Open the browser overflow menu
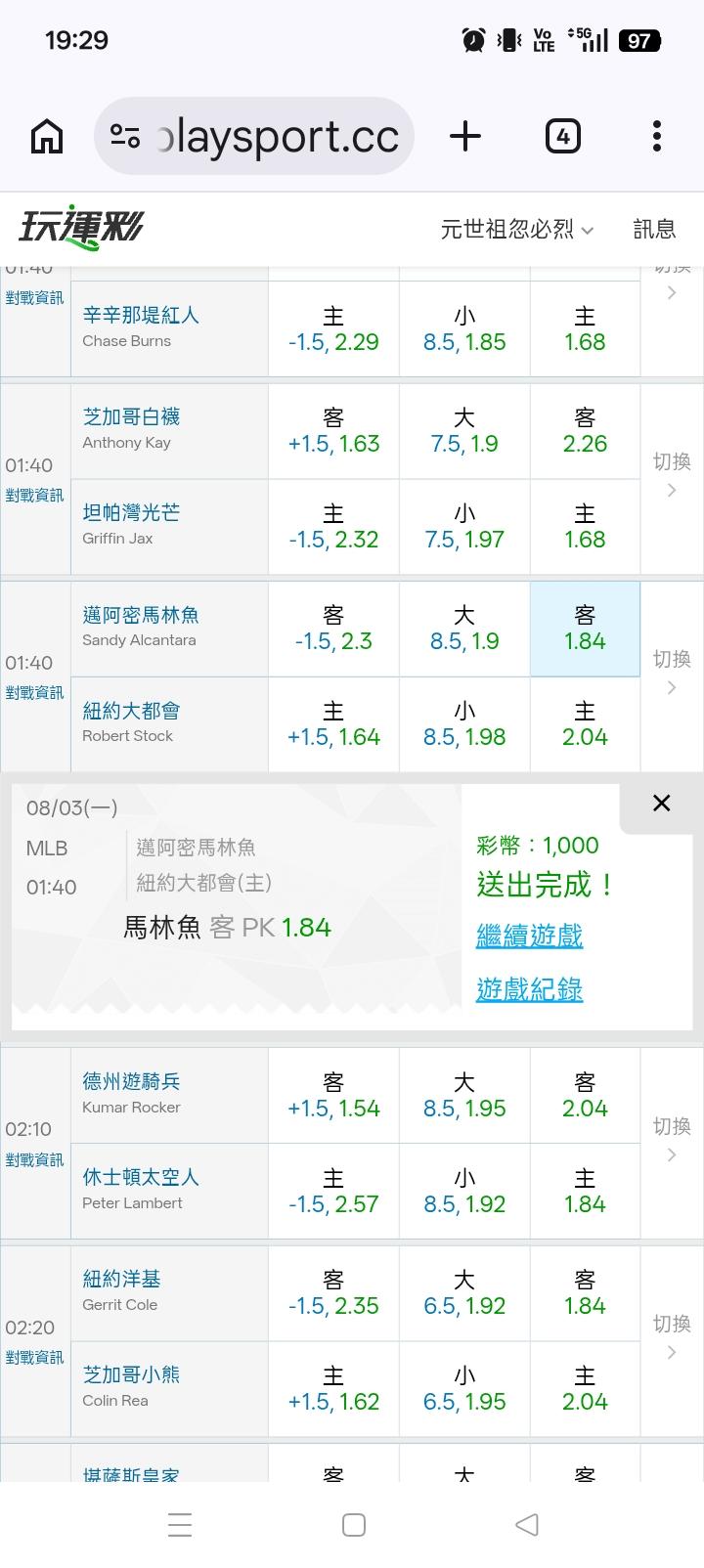 coord(657,136)
